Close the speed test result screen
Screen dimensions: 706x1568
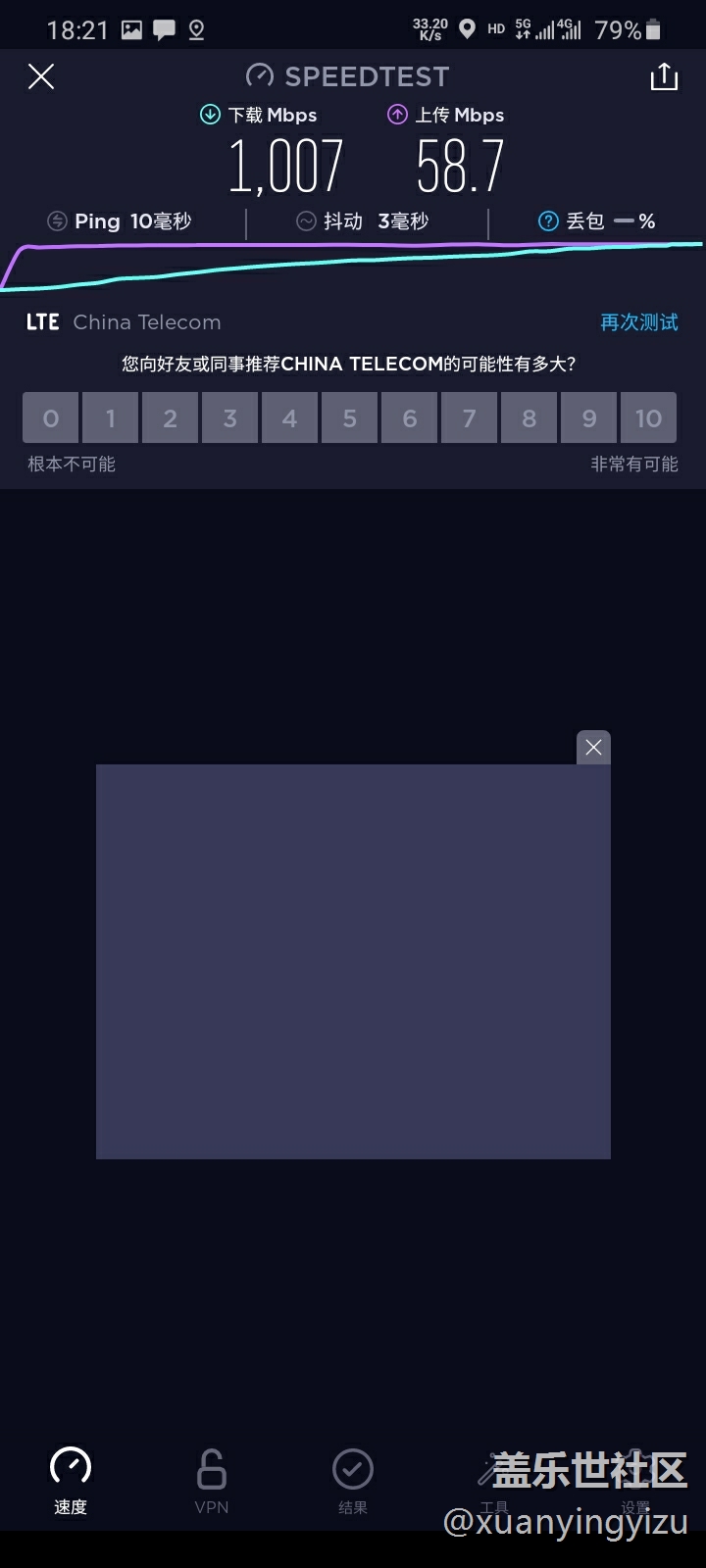coord(41,76)
